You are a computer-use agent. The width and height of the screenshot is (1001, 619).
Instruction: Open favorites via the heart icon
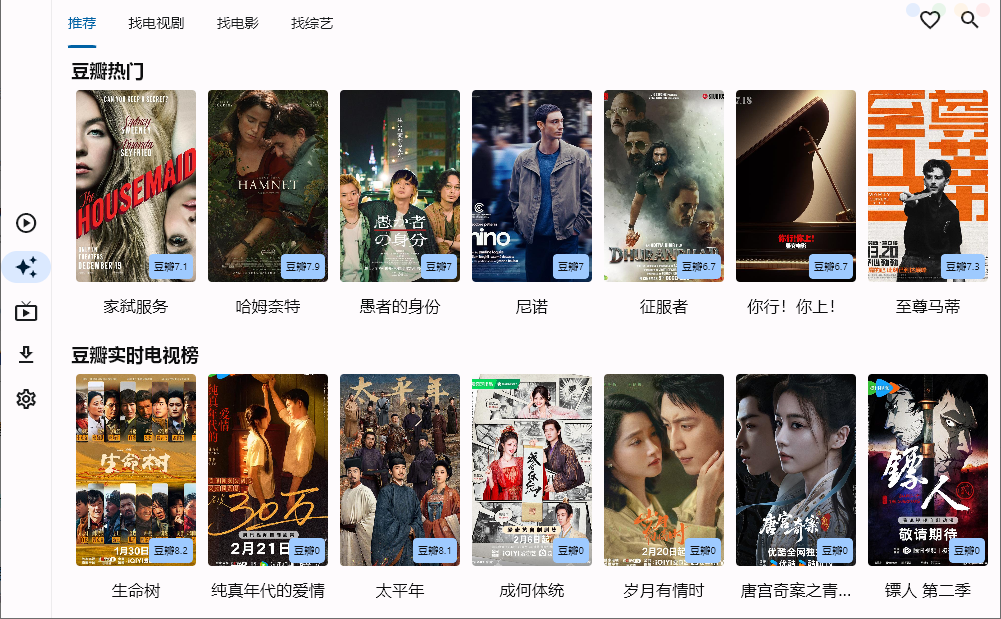[x=930, y=19]
